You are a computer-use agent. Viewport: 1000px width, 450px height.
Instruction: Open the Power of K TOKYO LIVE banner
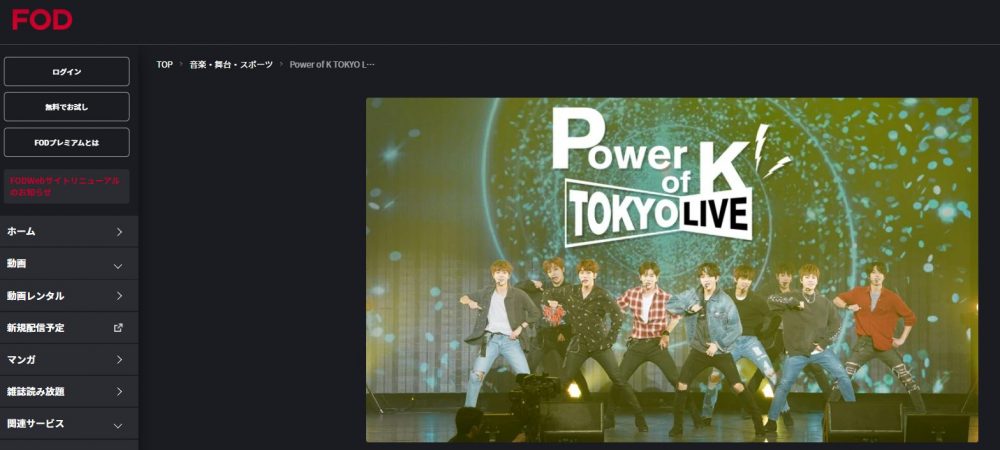pos(671,270)
